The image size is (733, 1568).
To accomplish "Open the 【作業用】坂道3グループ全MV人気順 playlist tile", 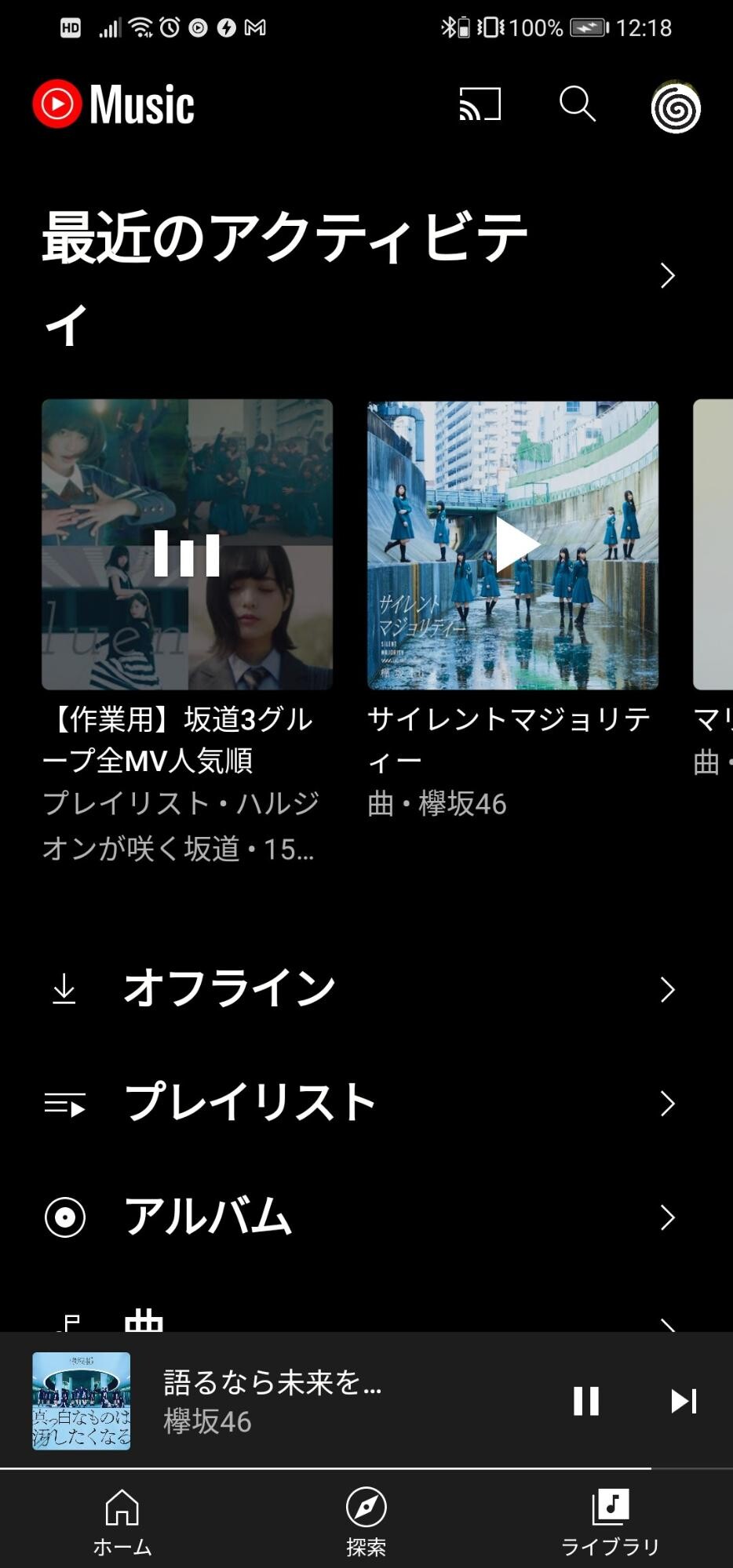I will tap(187, 544).
